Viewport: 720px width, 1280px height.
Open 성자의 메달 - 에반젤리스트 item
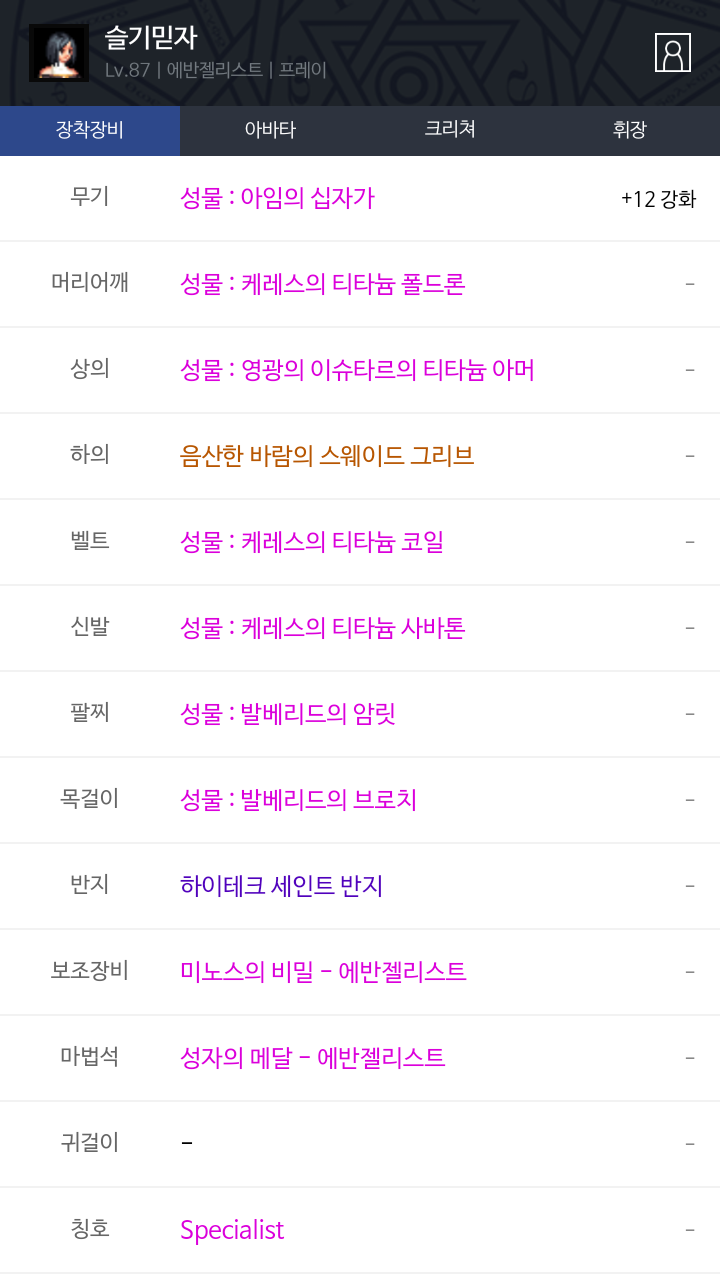[313, 1058]
